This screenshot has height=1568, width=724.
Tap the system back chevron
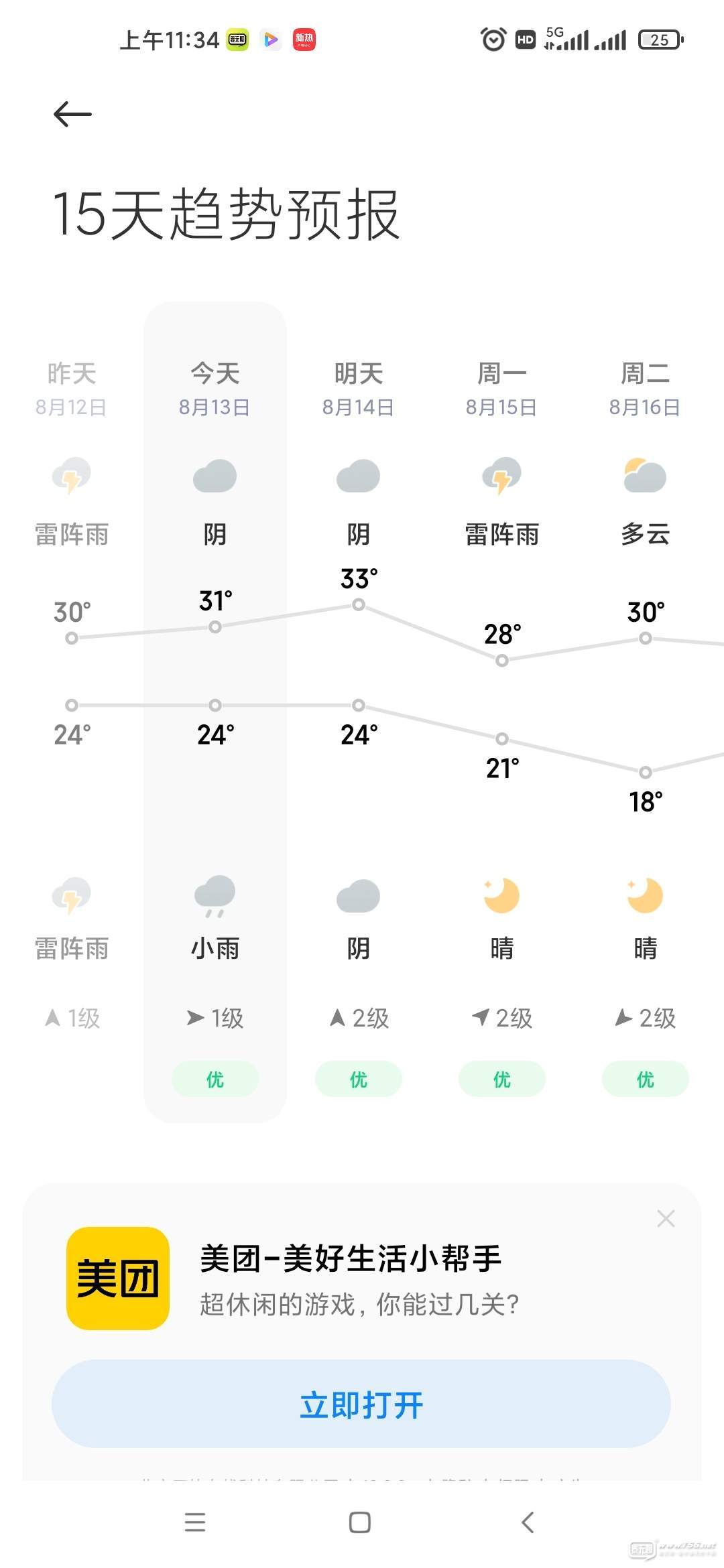(x=528, y=1522)
